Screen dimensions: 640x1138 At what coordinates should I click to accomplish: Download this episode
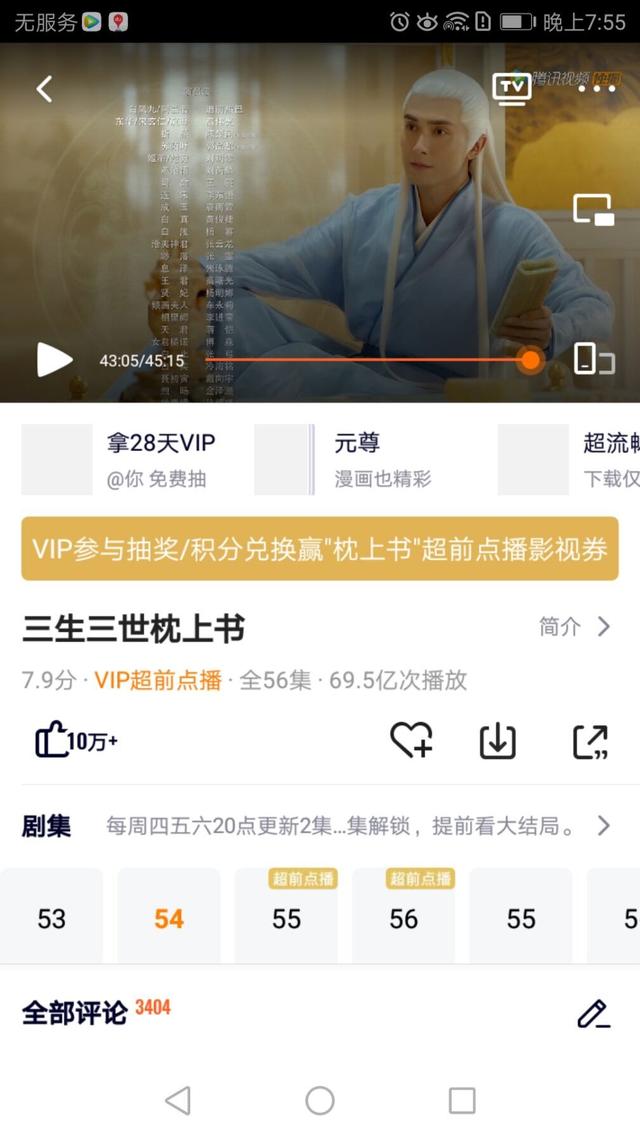[x=497, y=741]
